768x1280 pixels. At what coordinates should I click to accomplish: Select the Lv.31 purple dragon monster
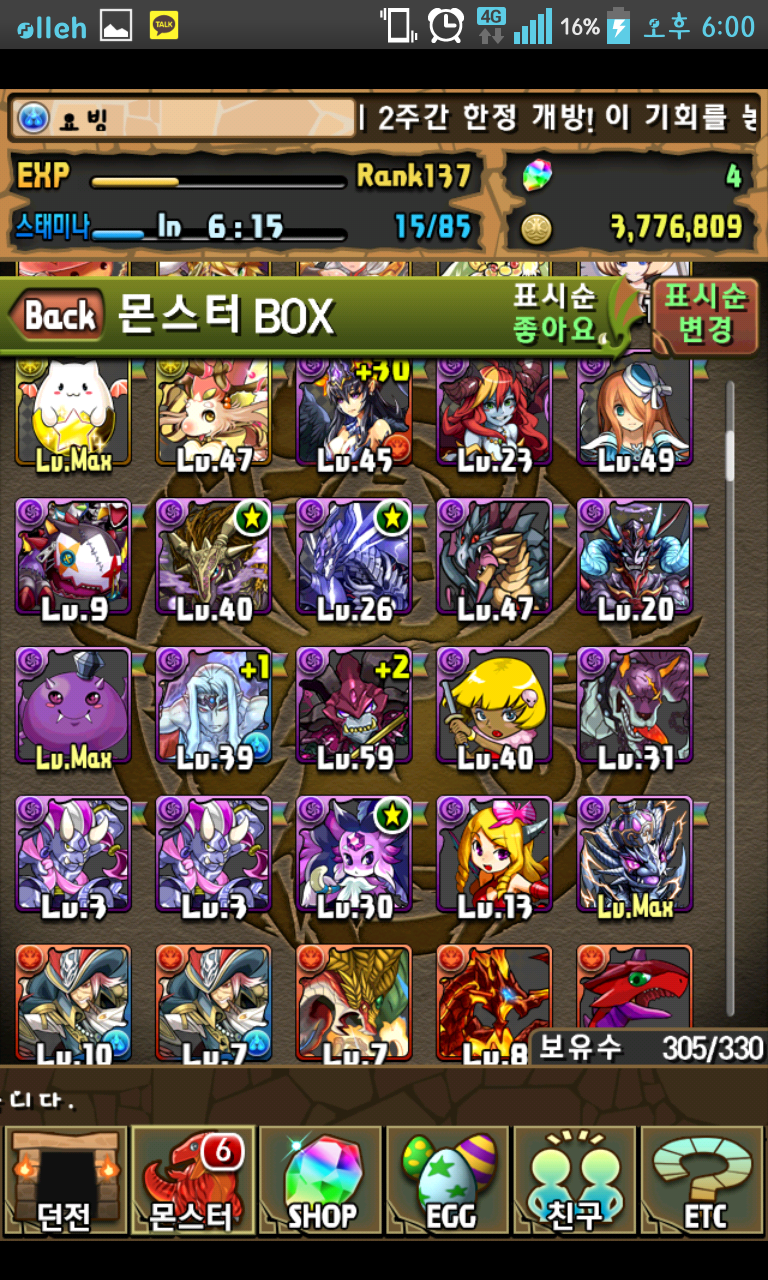point(635,707)
